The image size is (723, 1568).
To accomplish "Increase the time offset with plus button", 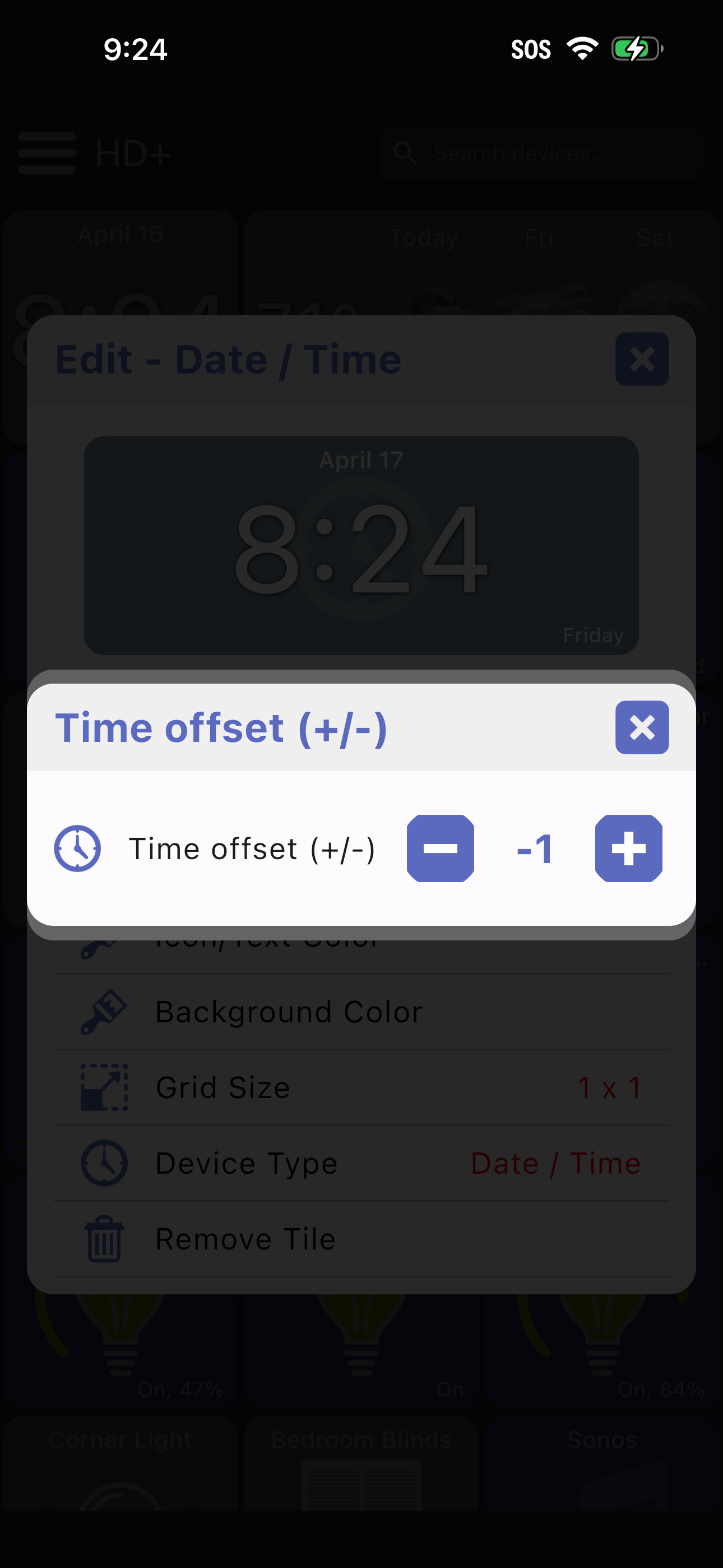I will [x=629, y=848].
